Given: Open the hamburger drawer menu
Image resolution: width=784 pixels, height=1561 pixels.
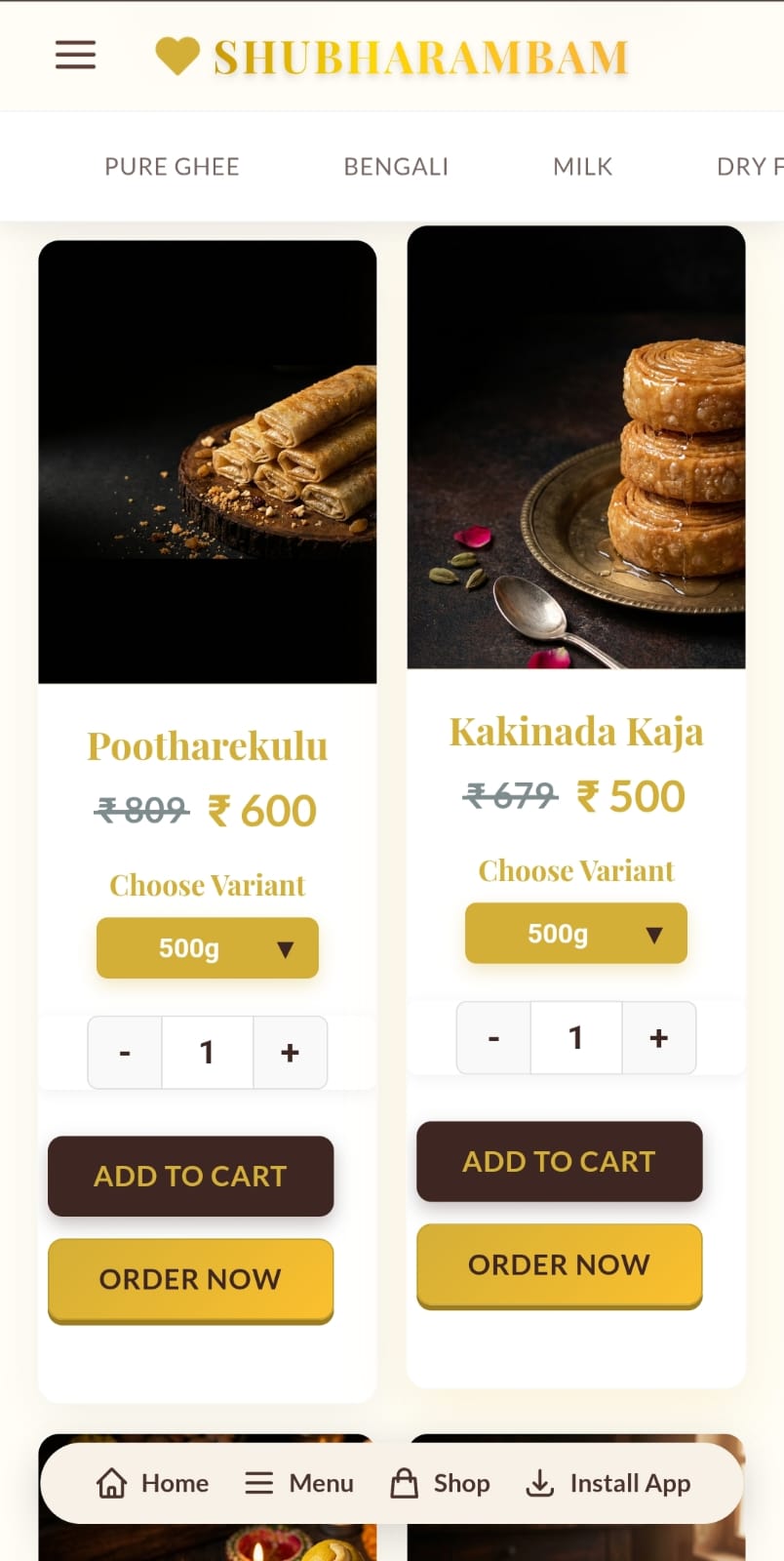Looking at the screenshot, I should point(75,56).
